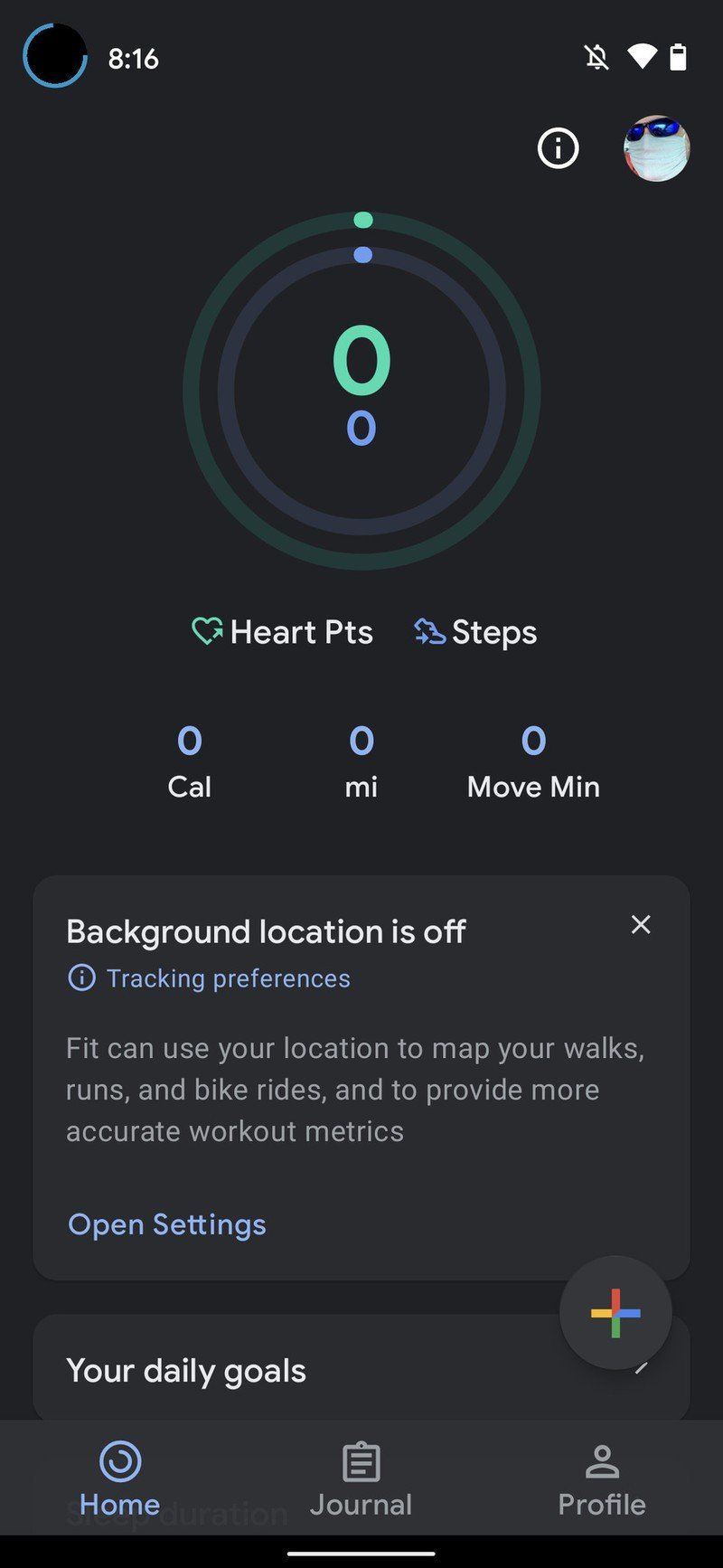Select the Journal clipboard icon
This screenshot has width=723, height=1568.
(361, 1459)
